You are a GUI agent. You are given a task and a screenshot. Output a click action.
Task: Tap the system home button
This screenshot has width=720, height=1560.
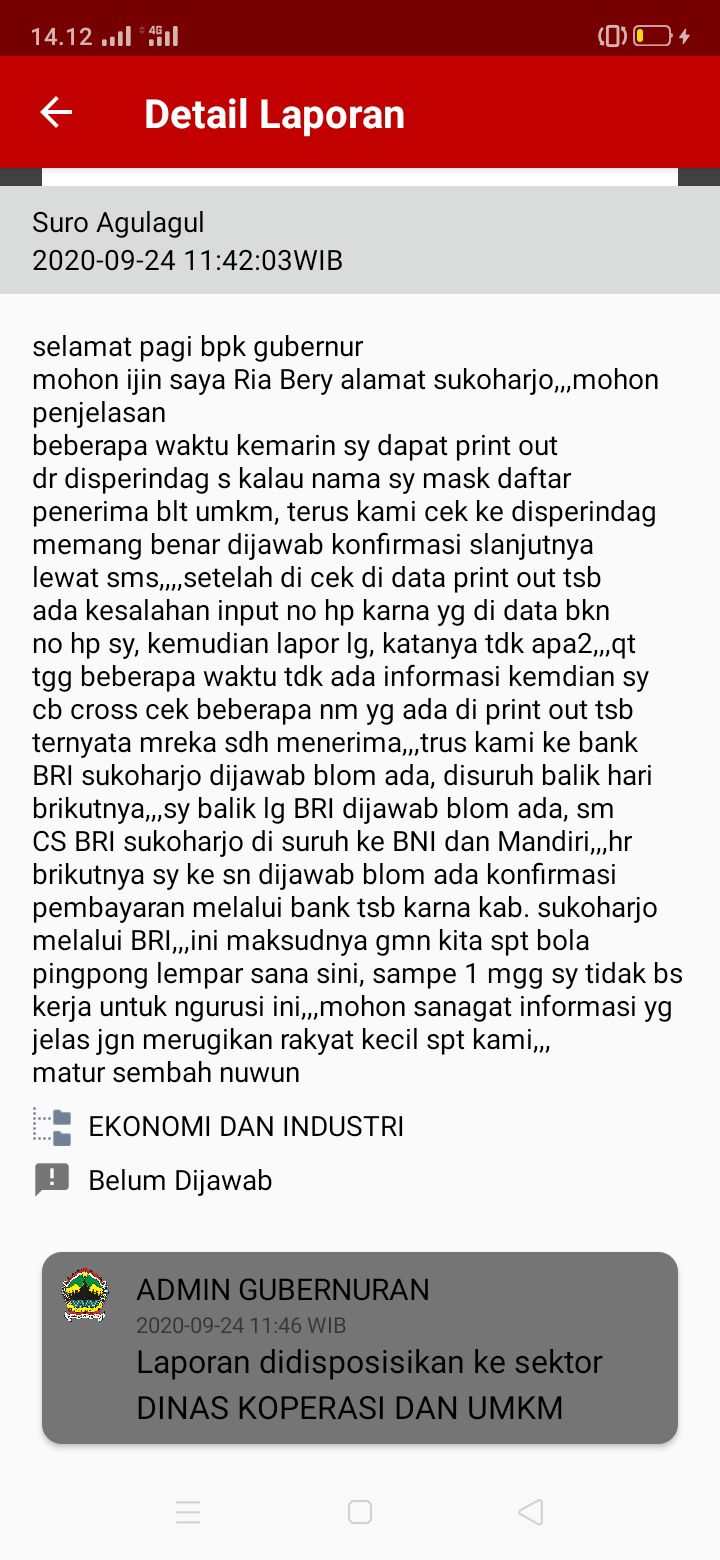coord(360,1511)
